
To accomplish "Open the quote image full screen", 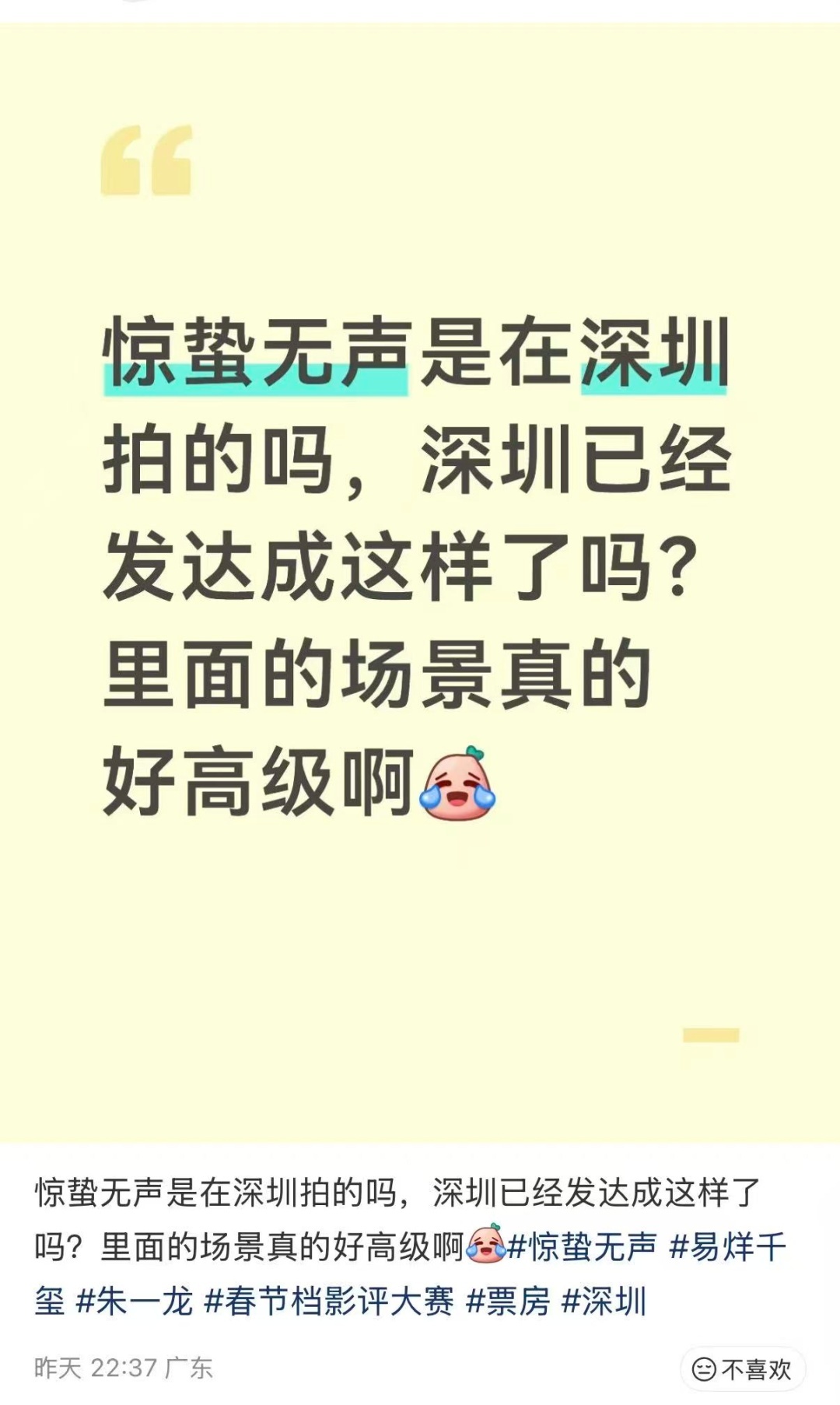I will tap(420, 583).
